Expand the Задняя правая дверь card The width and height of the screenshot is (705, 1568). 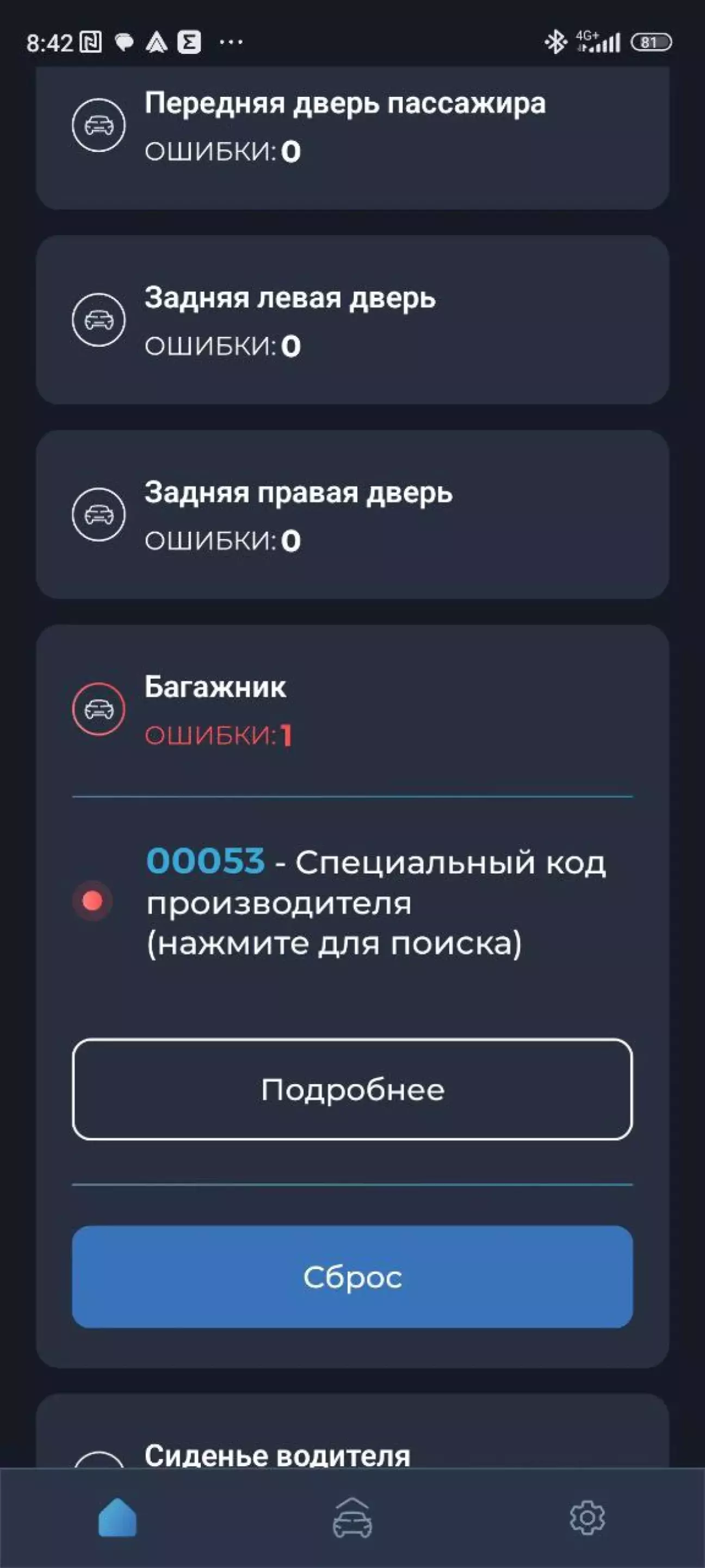[352, 515]
